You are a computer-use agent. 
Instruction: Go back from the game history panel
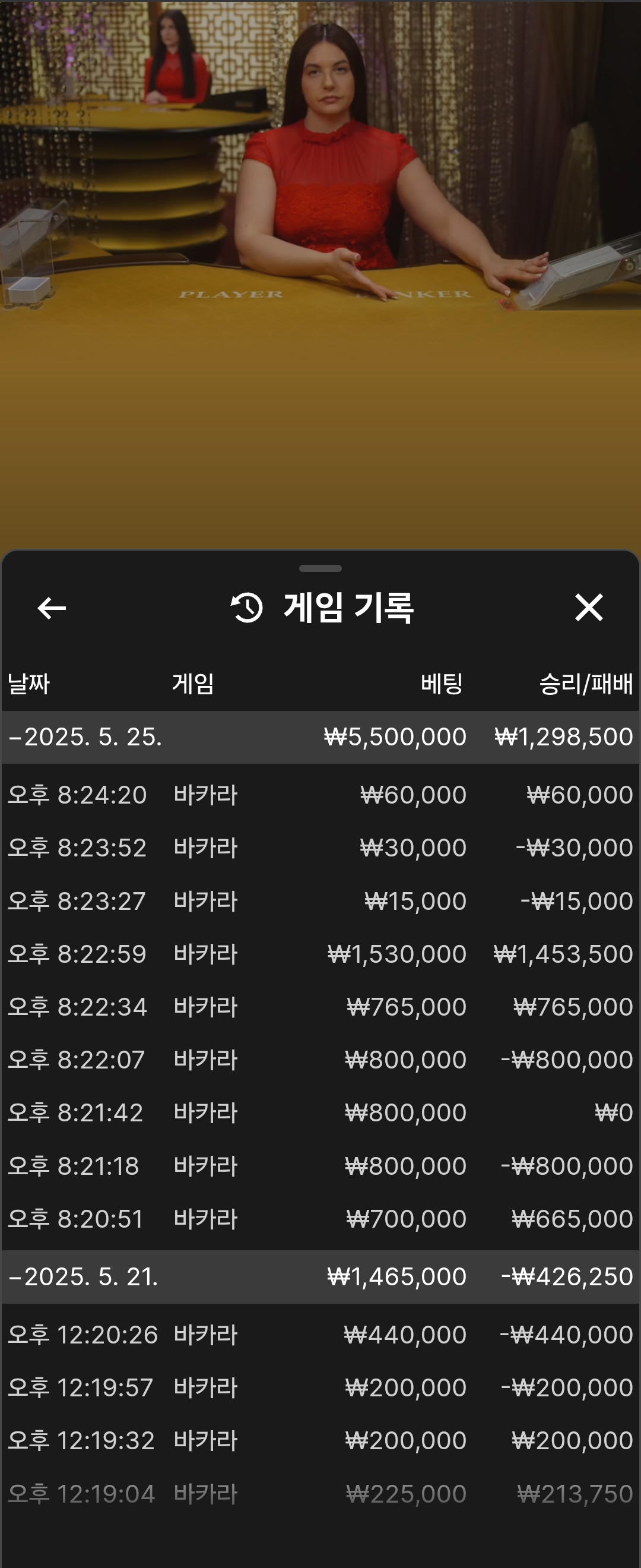pos(52,608)
